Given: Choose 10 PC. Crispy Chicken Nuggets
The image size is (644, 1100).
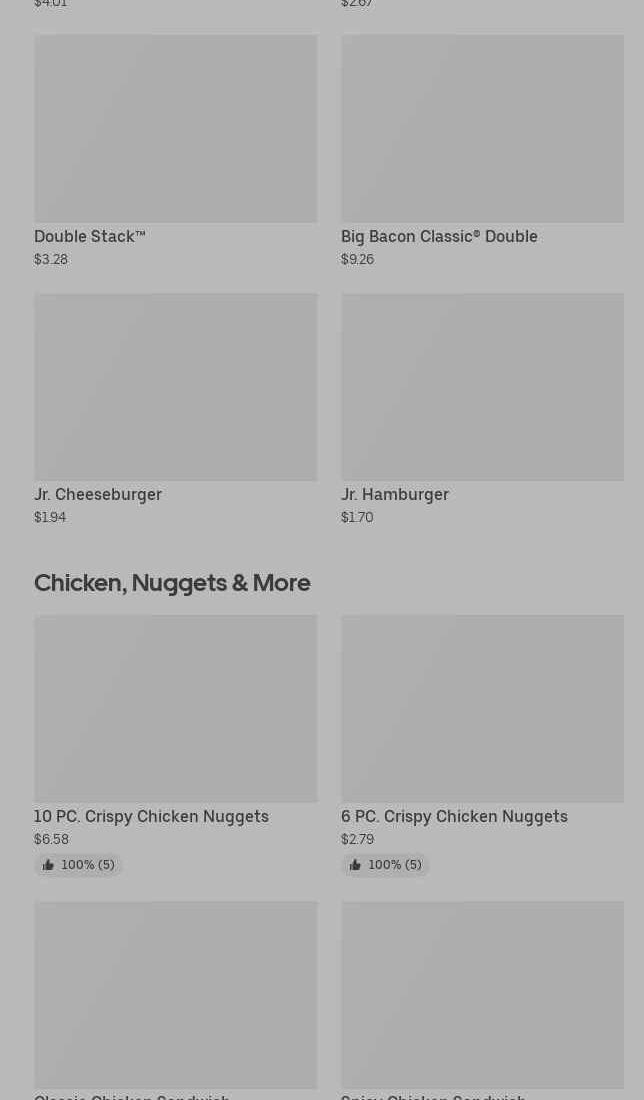Looking at the screenshot, I should pyautogui.click(x=175, y=745).
